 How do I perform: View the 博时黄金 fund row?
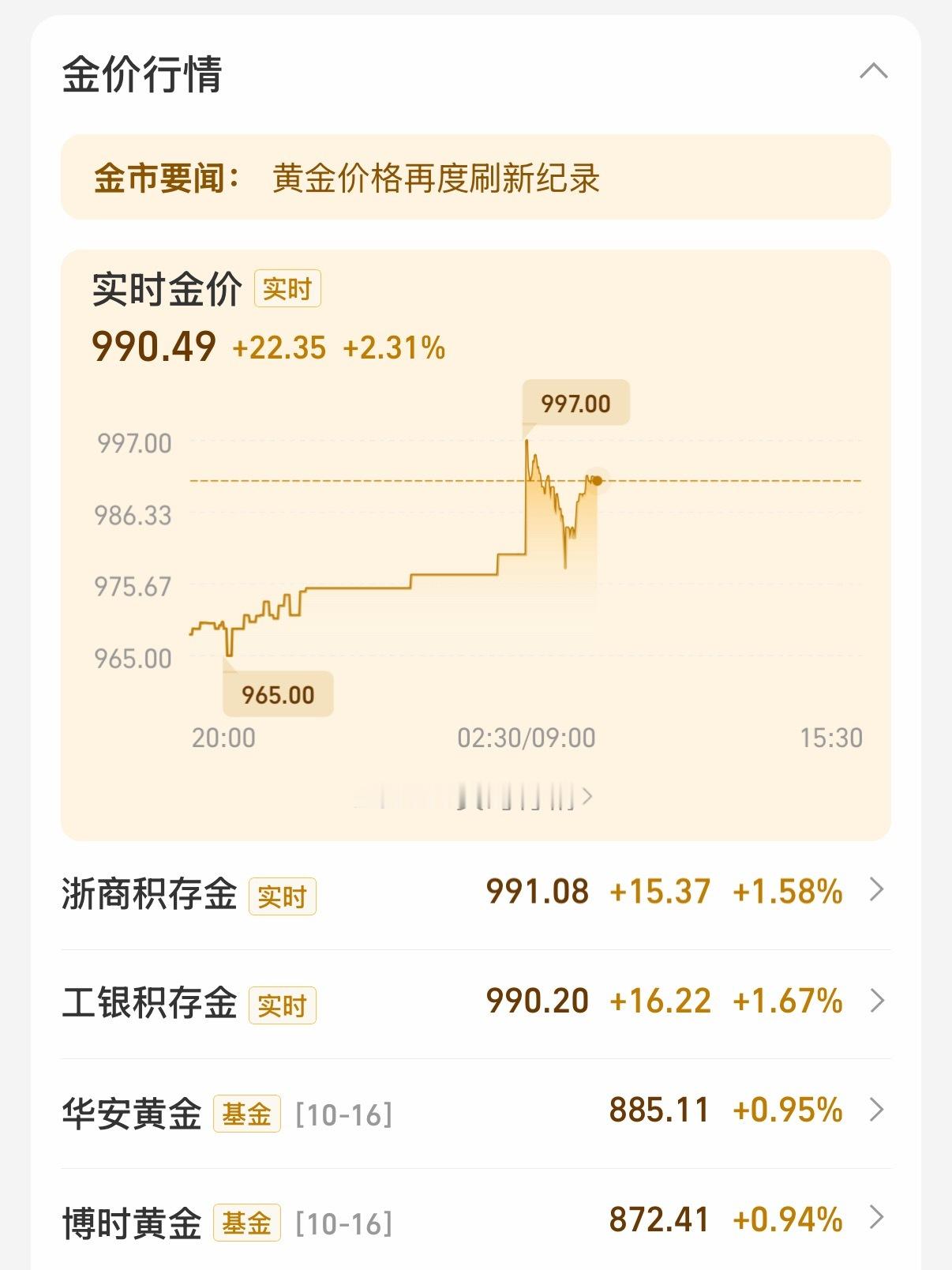(476, 1221)
